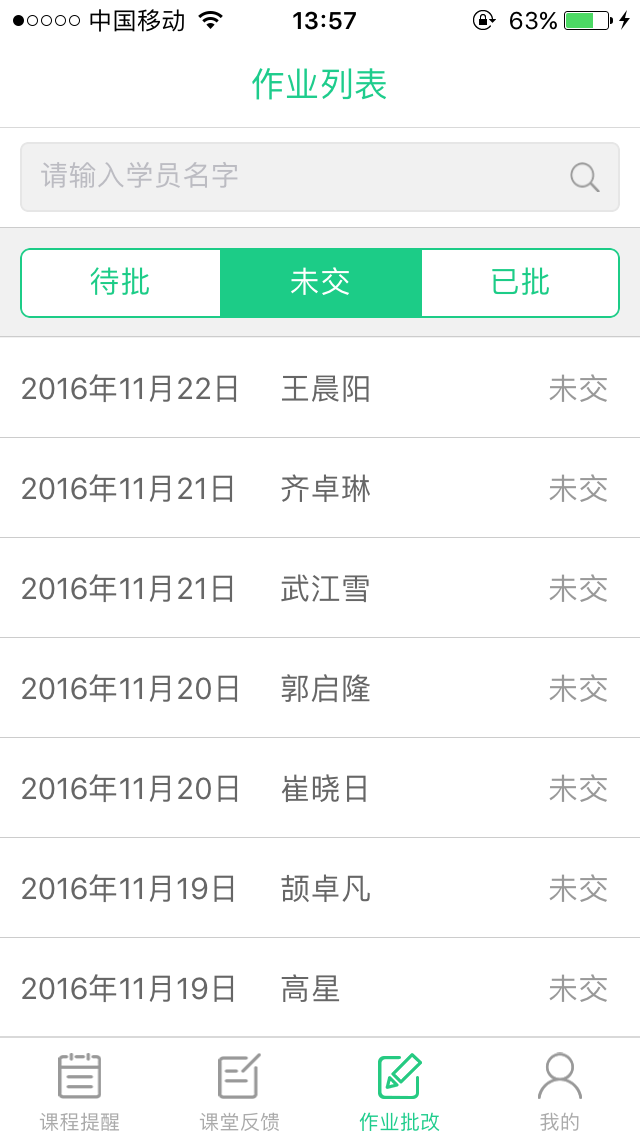
Task: Select the 未交 segment
Action: [x=320, y=283]
